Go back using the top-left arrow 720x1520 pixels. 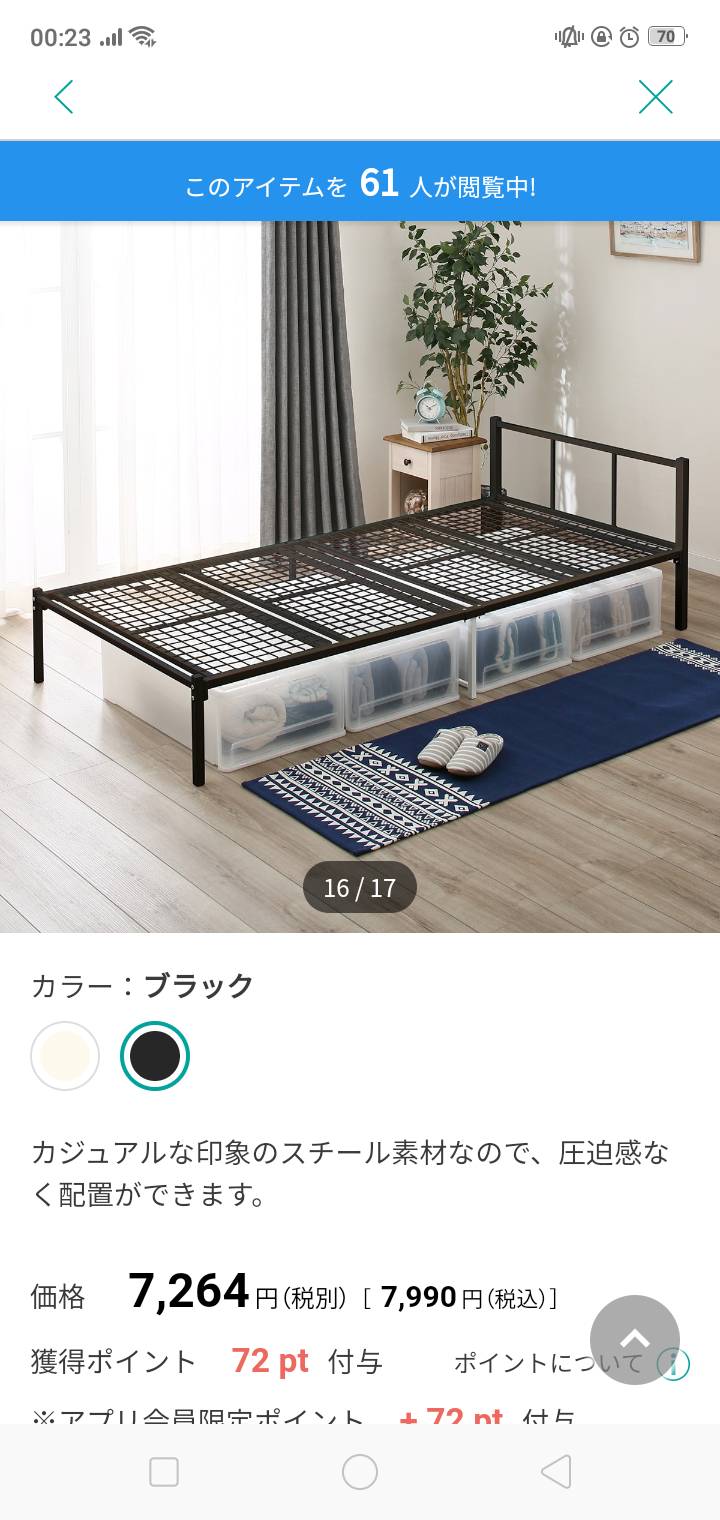[64, 97]
